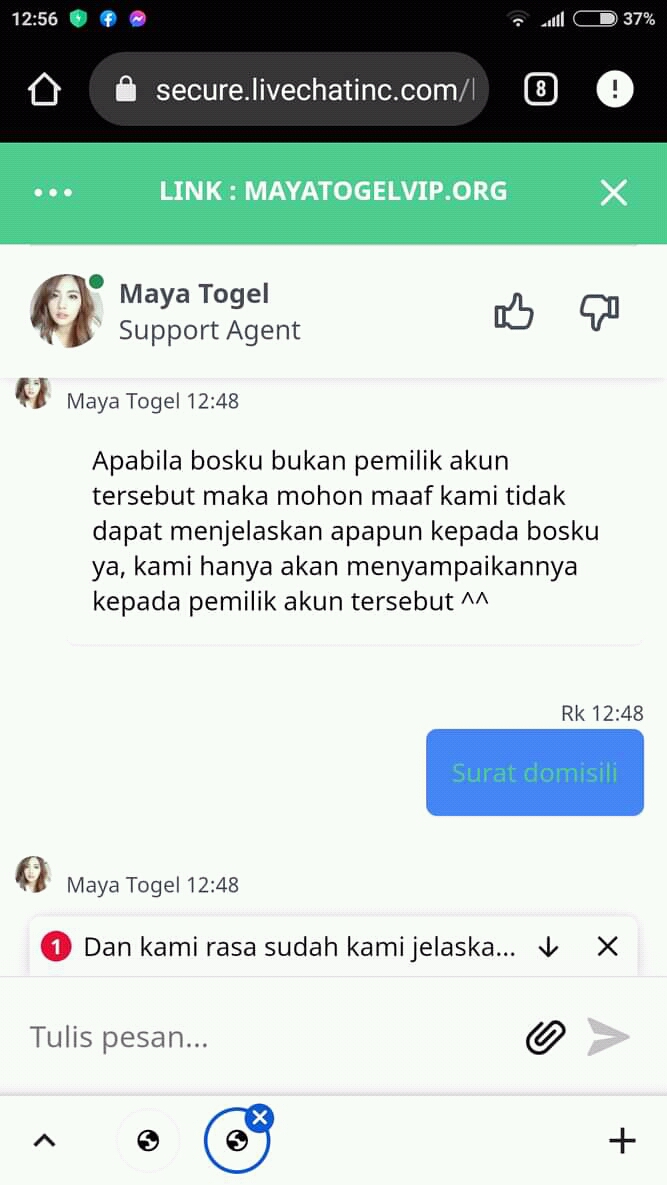Screen dimensions: 667x1185
Task: Attach a file with the paperclip
Action: 545,1037
